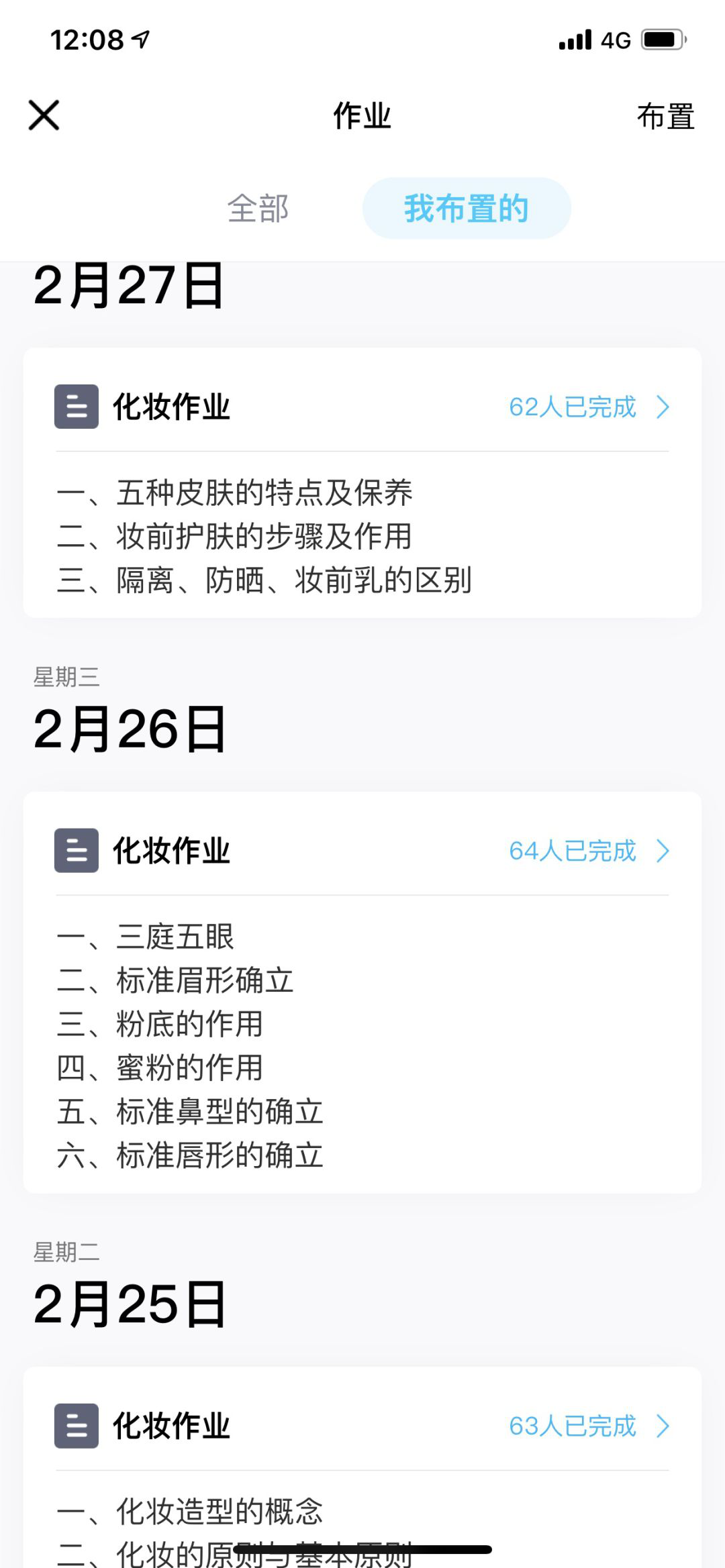725x1568 pixels.
Task: View the 64人已完成 completion list
Action: [x=588, y=851]
